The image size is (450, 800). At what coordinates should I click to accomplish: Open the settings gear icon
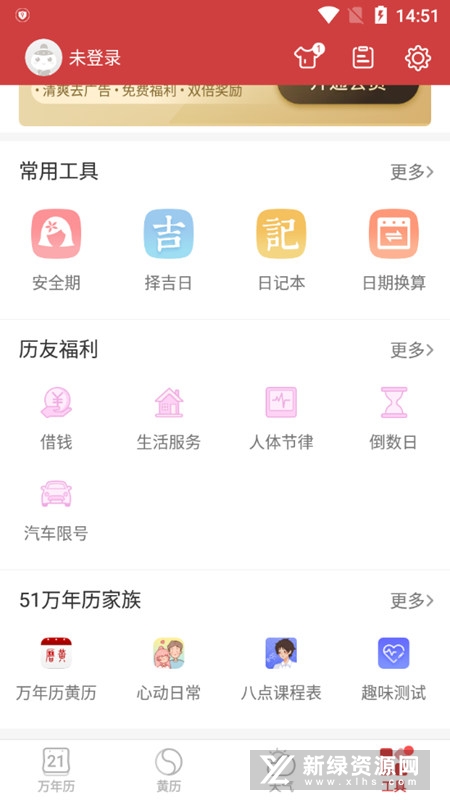pyautogui.click(x=418, y=58)
